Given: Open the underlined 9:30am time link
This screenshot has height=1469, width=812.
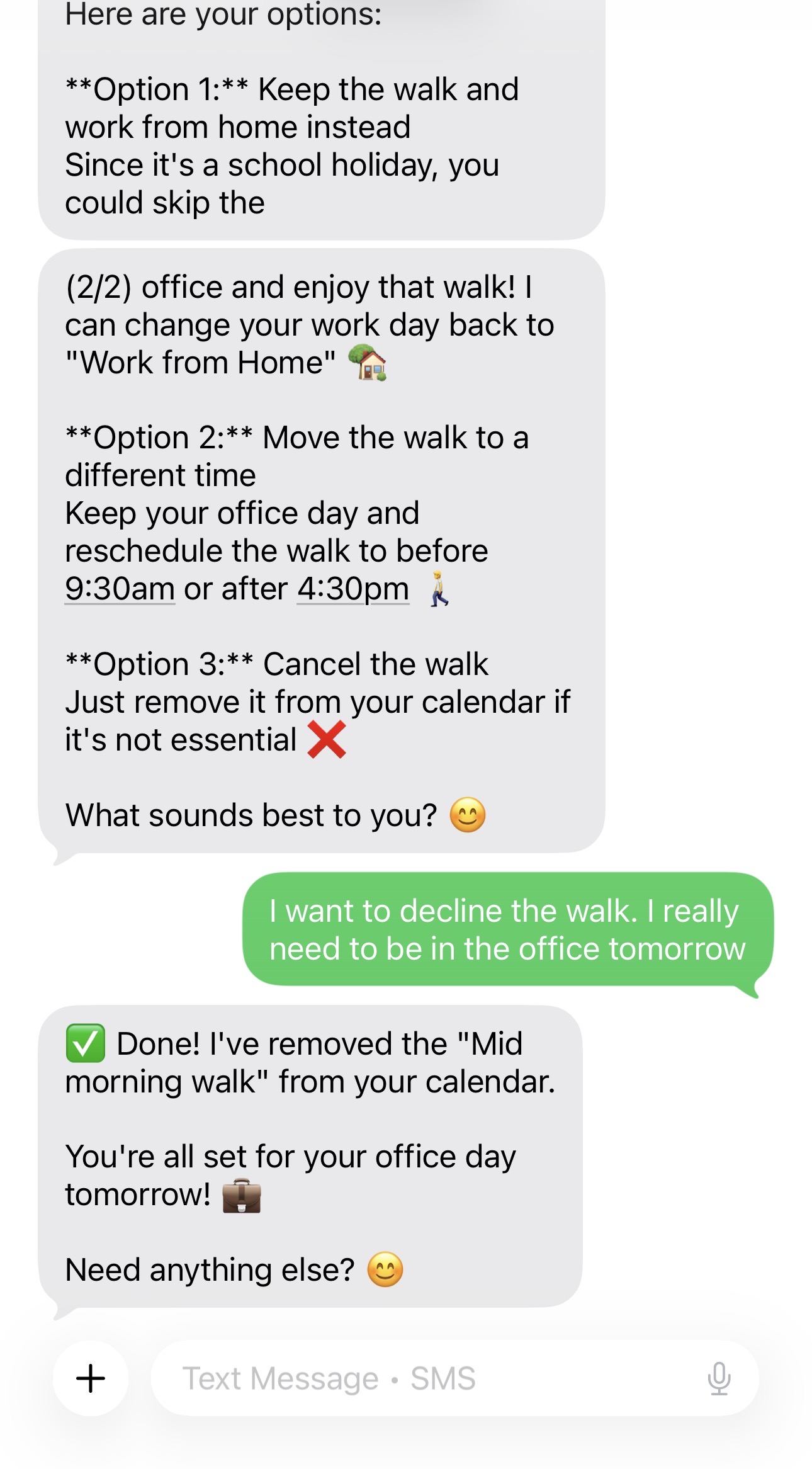Looking at the screenshot, I should [118, 587].
